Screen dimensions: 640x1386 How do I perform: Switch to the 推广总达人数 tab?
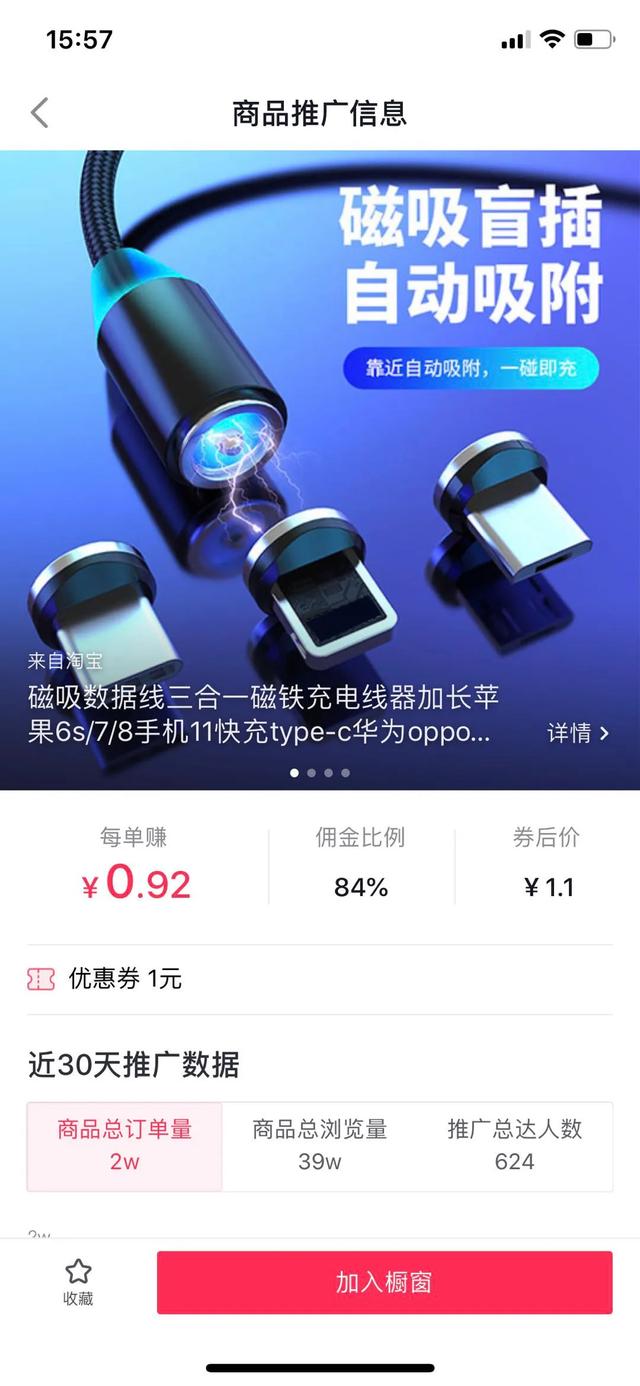click(x=515, y=1146)
